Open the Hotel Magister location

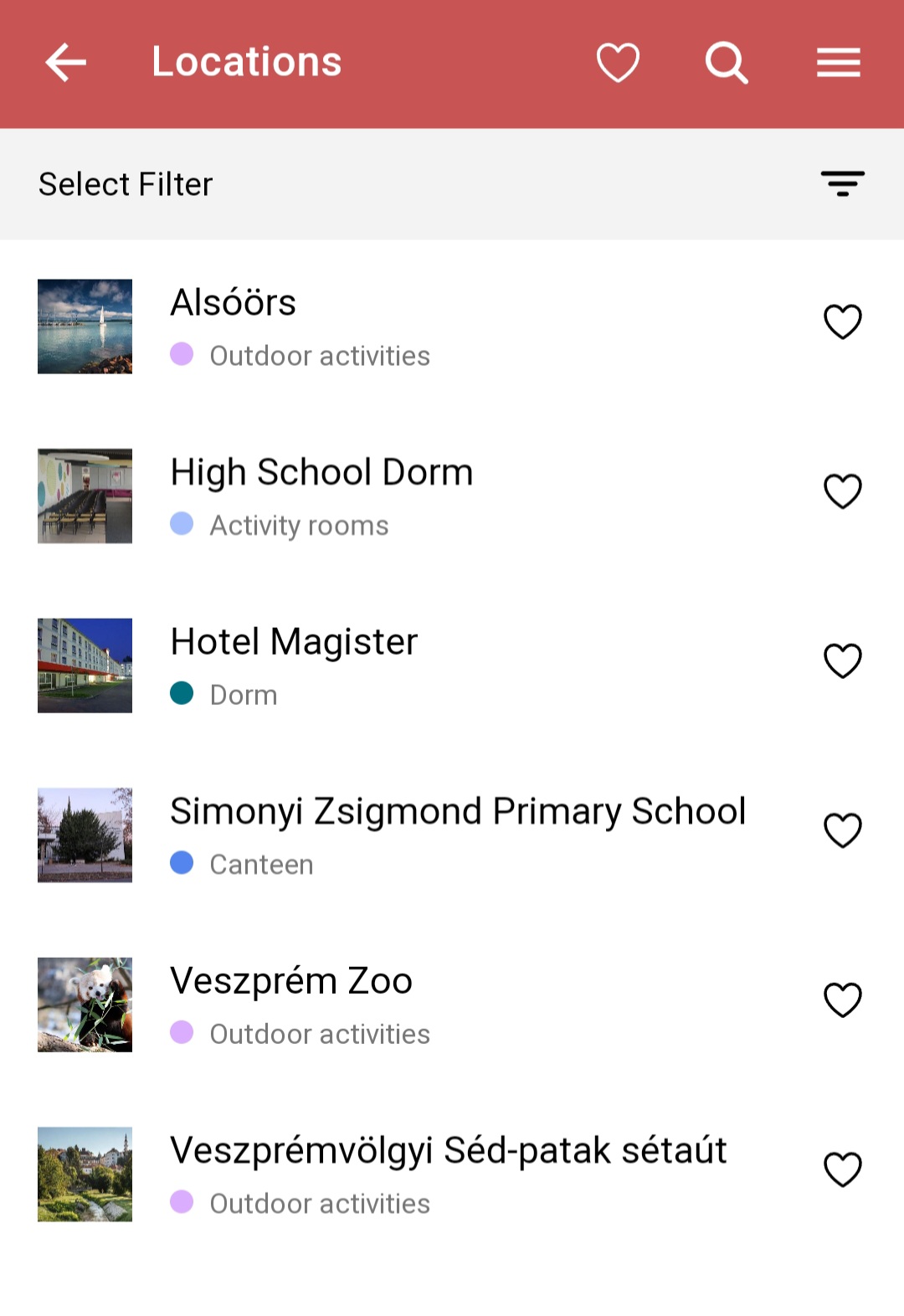(294, 643)
